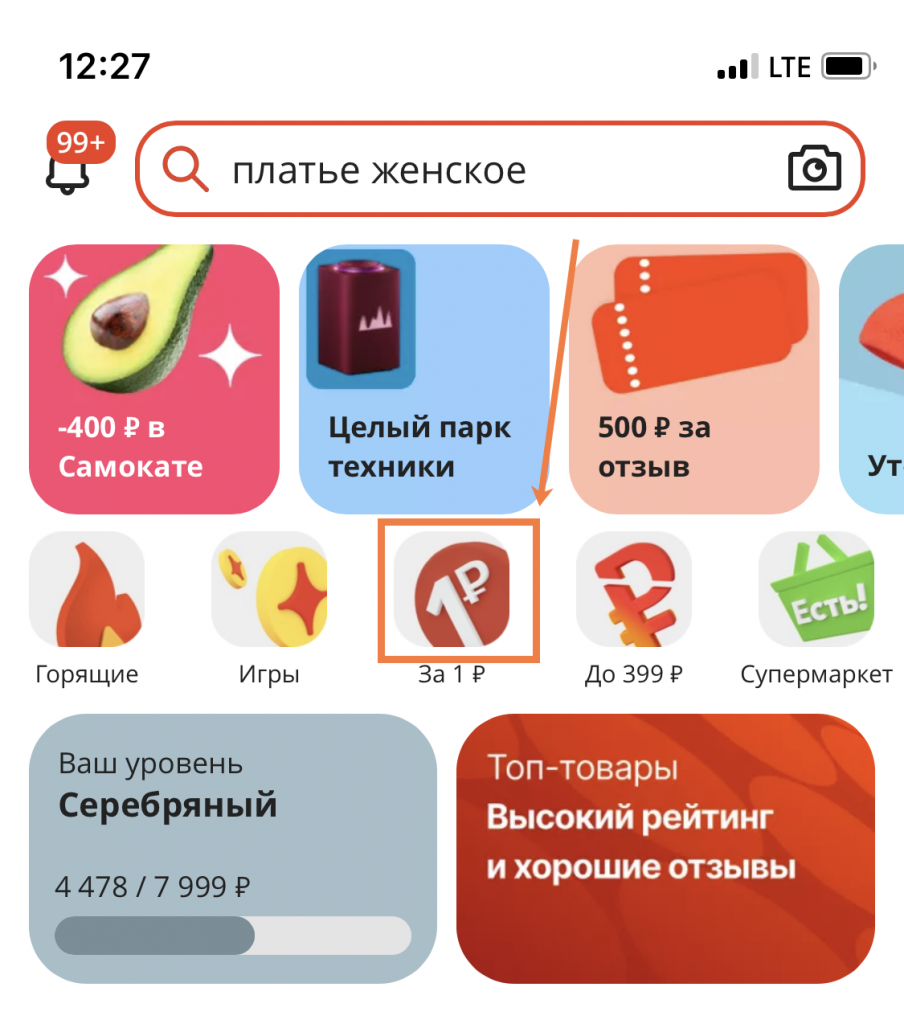Open the Горящие category
The width and height of the screenshot is (904, 1024).
point(87,609)
